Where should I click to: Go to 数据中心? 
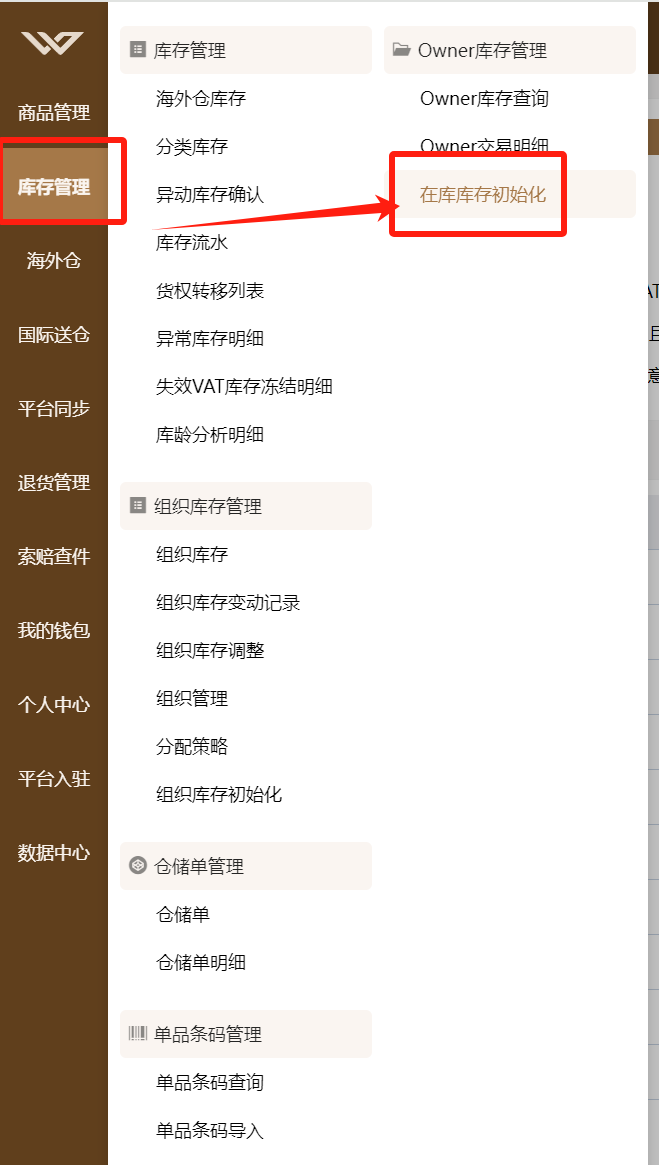click(53, 853)
